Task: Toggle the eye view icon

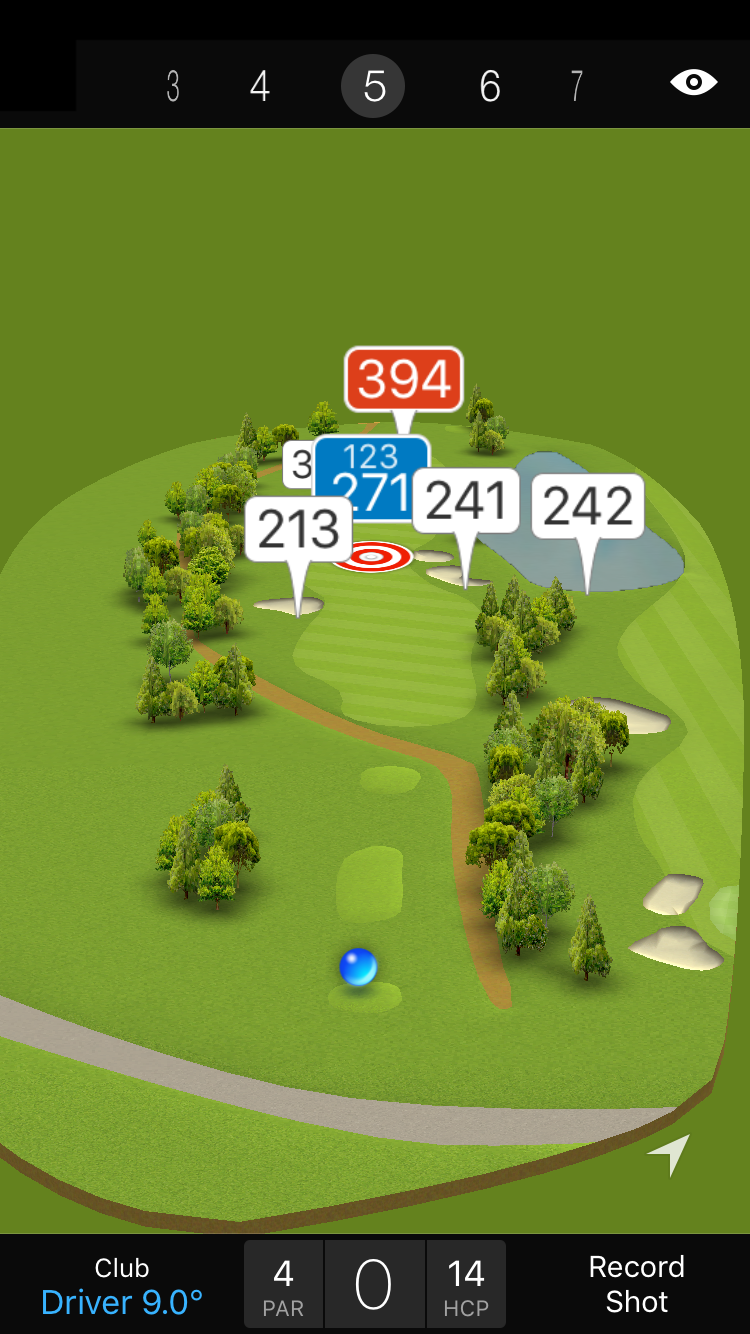Action: pos(693,83)
